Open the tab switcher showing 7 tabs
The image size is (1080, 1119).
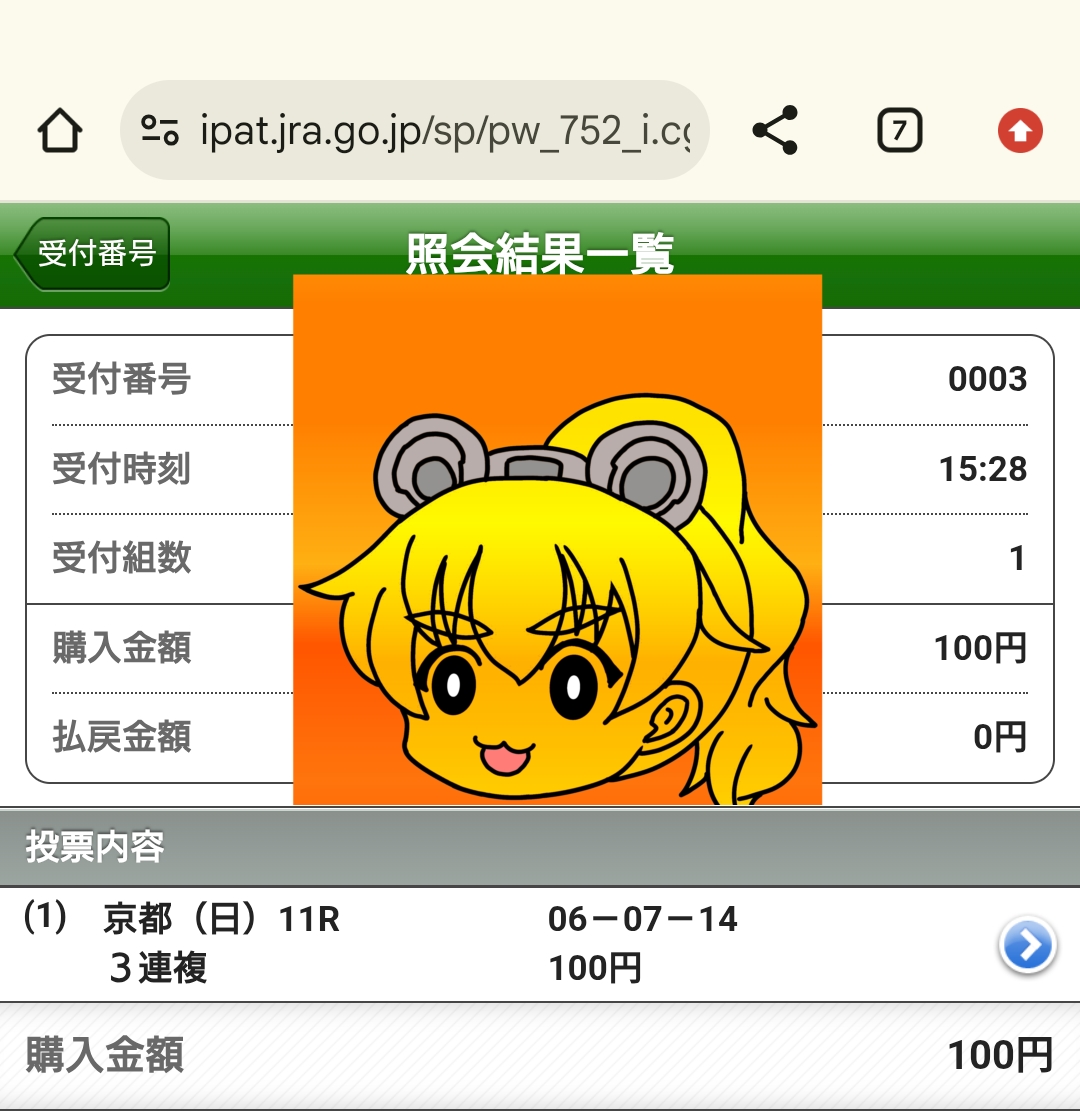click(x=899, y=131)
